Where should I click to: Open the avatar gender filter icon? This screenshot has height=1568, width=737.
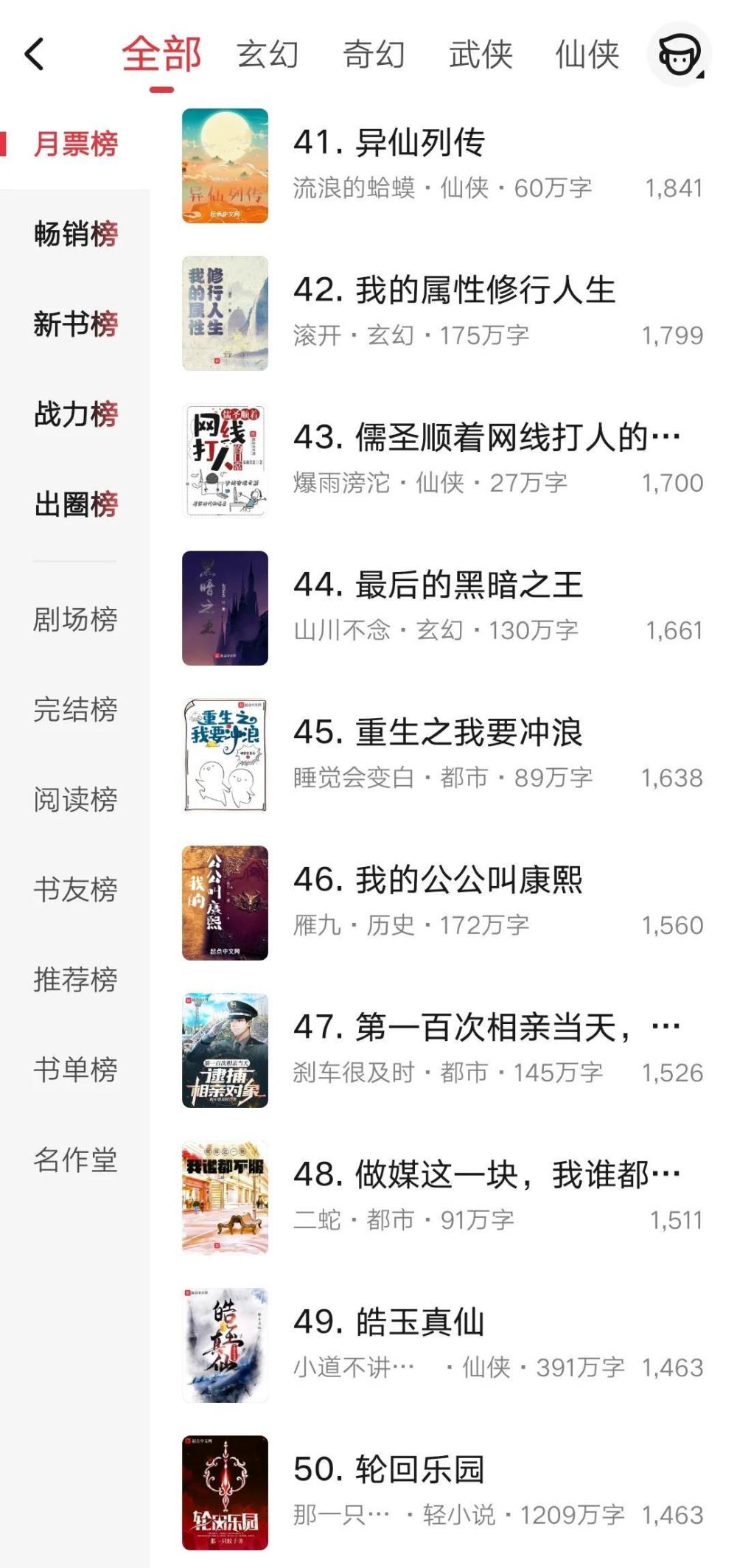click(679, 55)
